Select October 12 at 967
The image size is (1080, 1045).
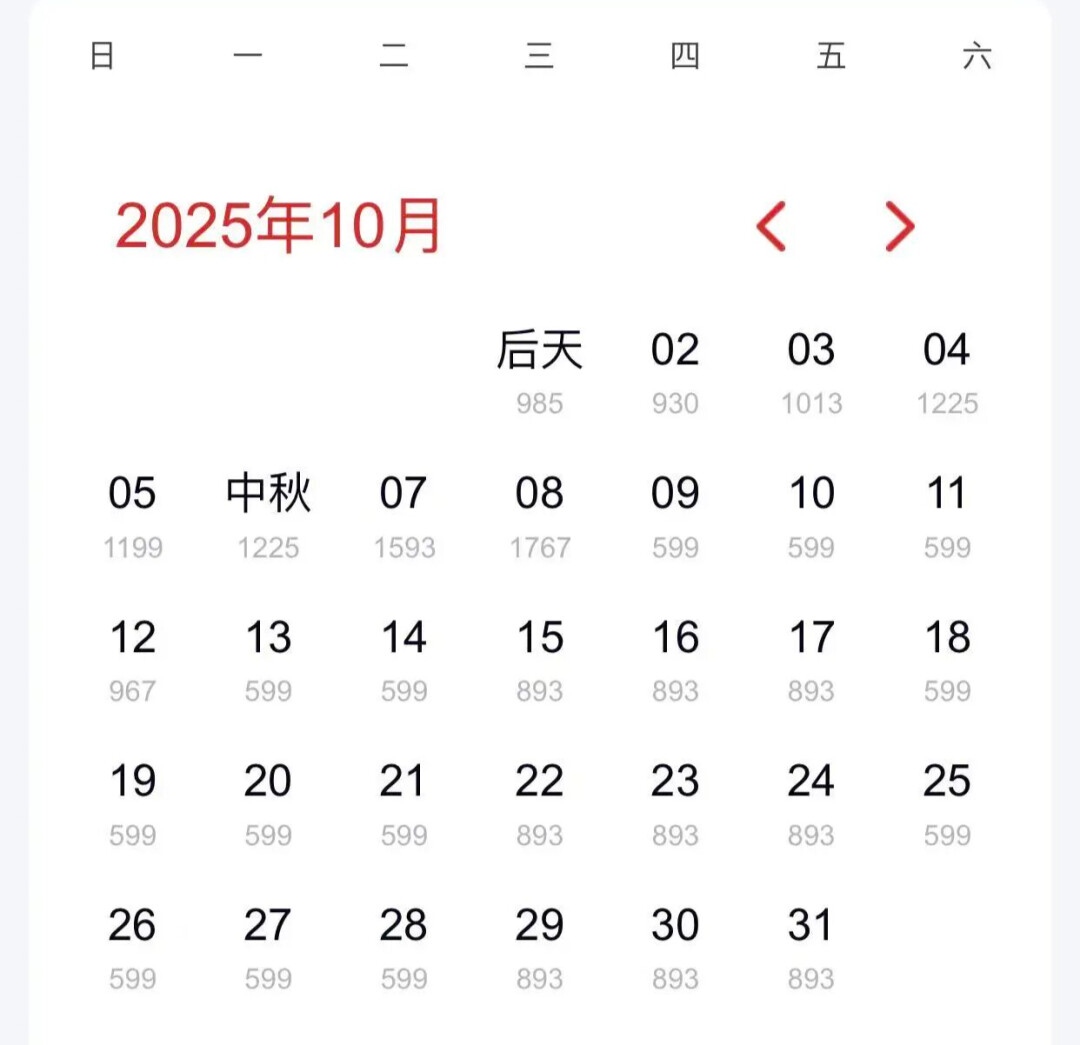tap(132, 658)
